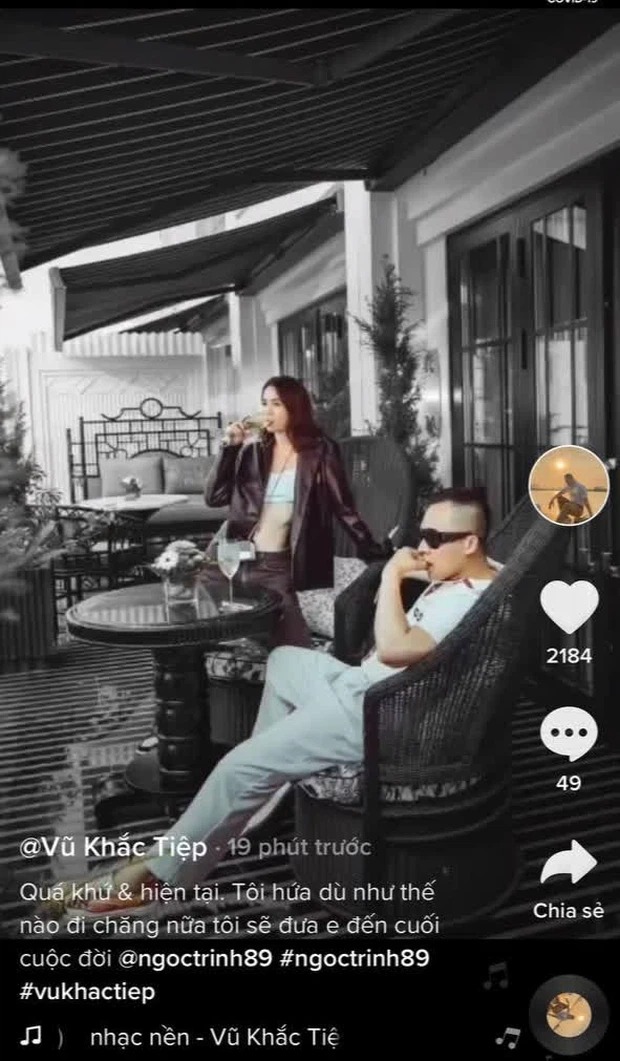Image resolution: width=620 pixels, height=1061 pixels.
Task: Open the comments bubble
Action: (568, 734)
